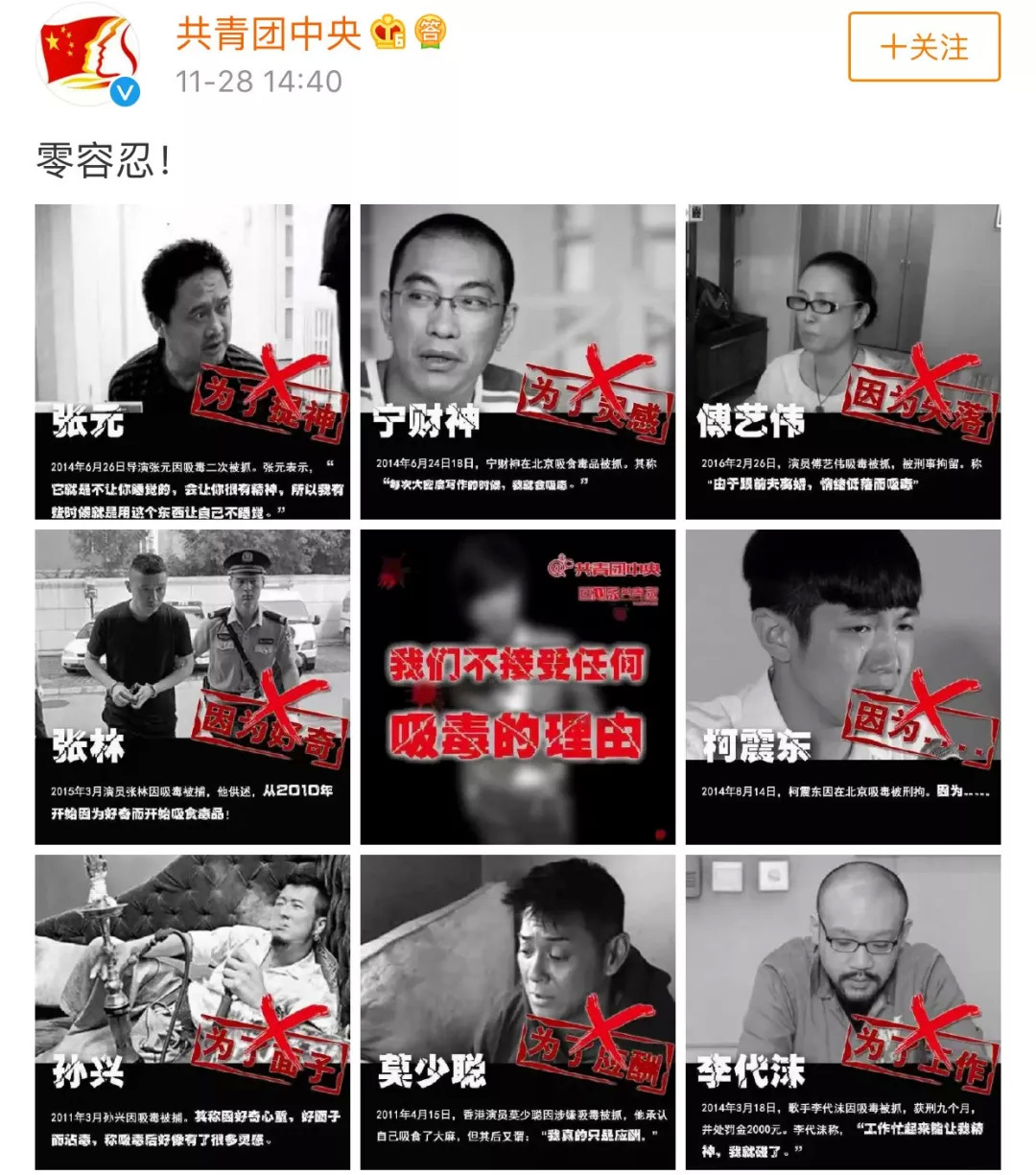Follow 共青团中央 with the 关注 button
This screenshot has width=1036, height=1175.
tap(923, 47)
